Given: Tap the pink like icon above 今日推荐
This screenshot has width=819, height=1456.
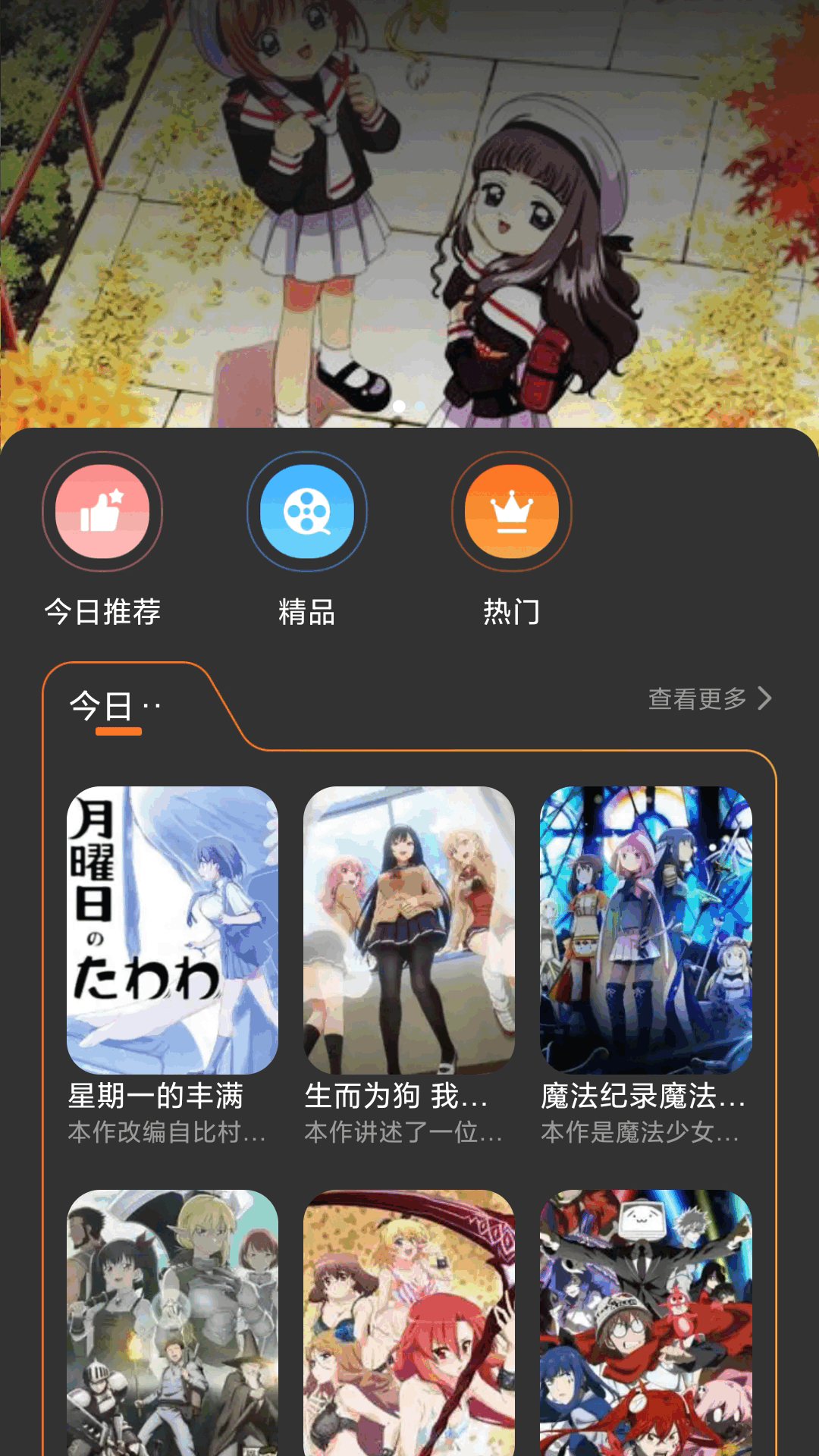Looking at the screenshot, I should coord(102,512).
